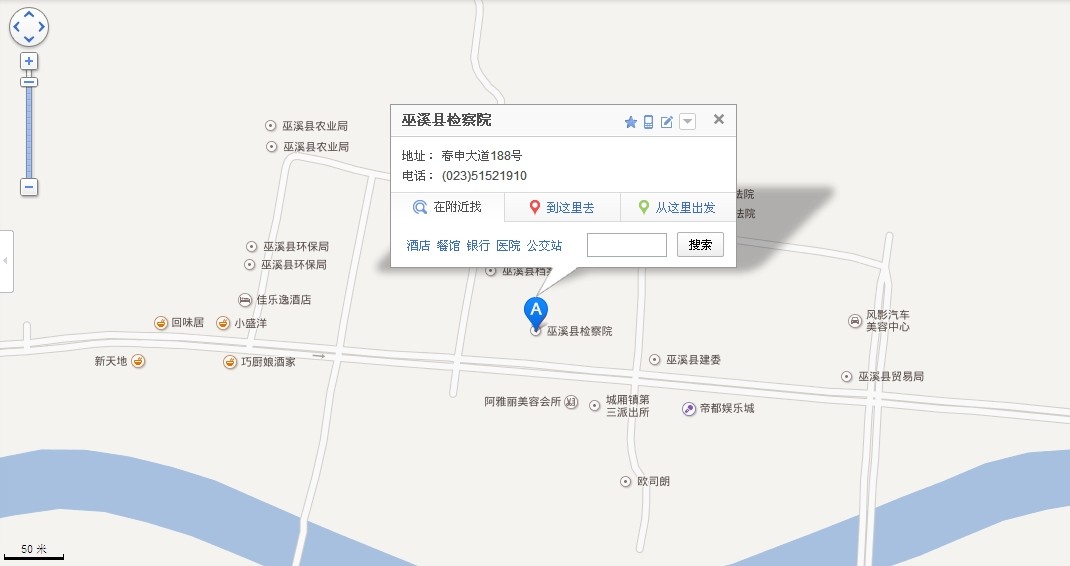Search nearby 公交站
Image resolution: width=1070 pixels, height=566 pixels.
pyautogui.click(x=544, y=245)
